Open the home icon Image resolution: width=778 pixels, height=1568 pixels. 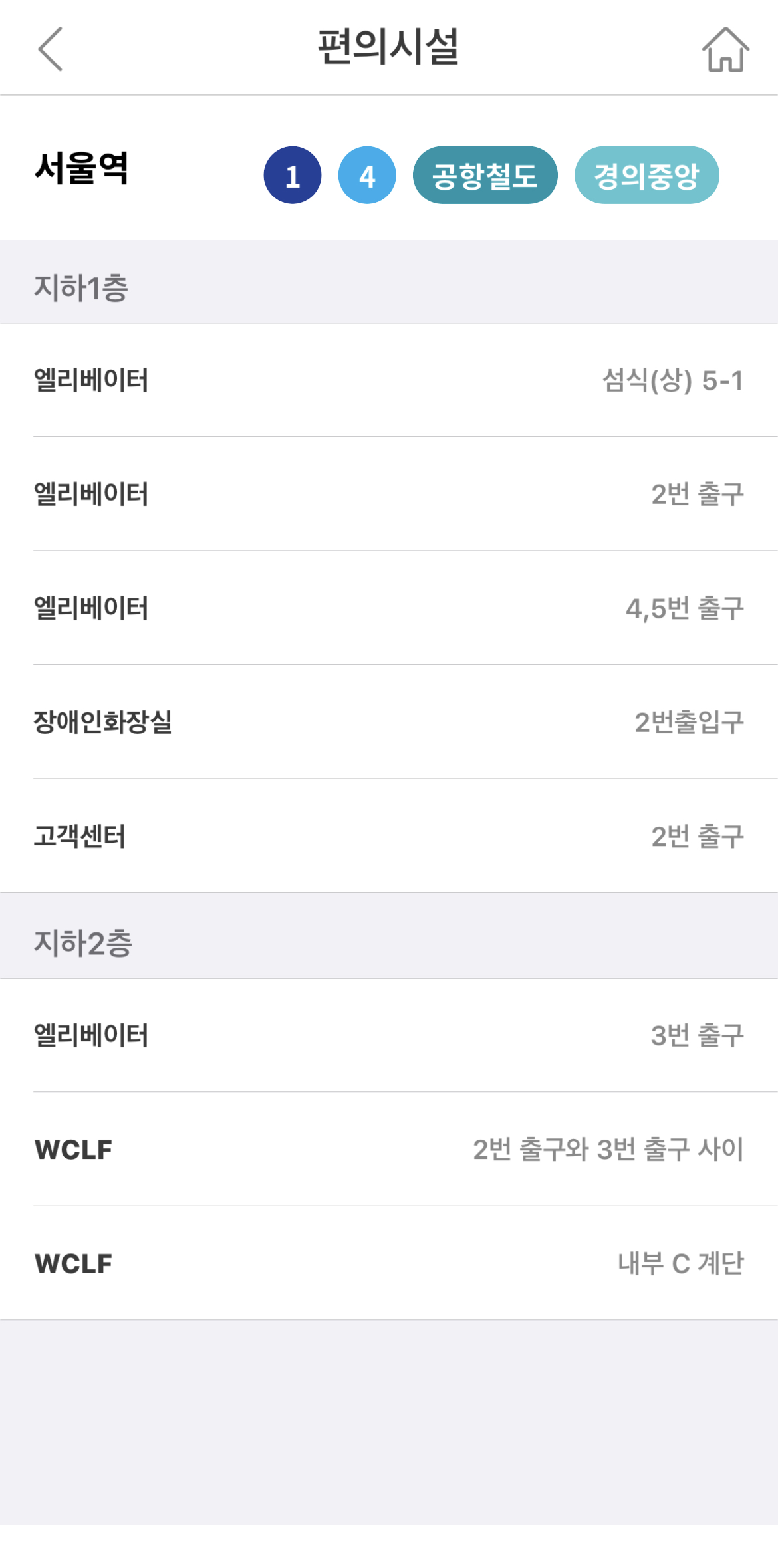click(725, 49)
